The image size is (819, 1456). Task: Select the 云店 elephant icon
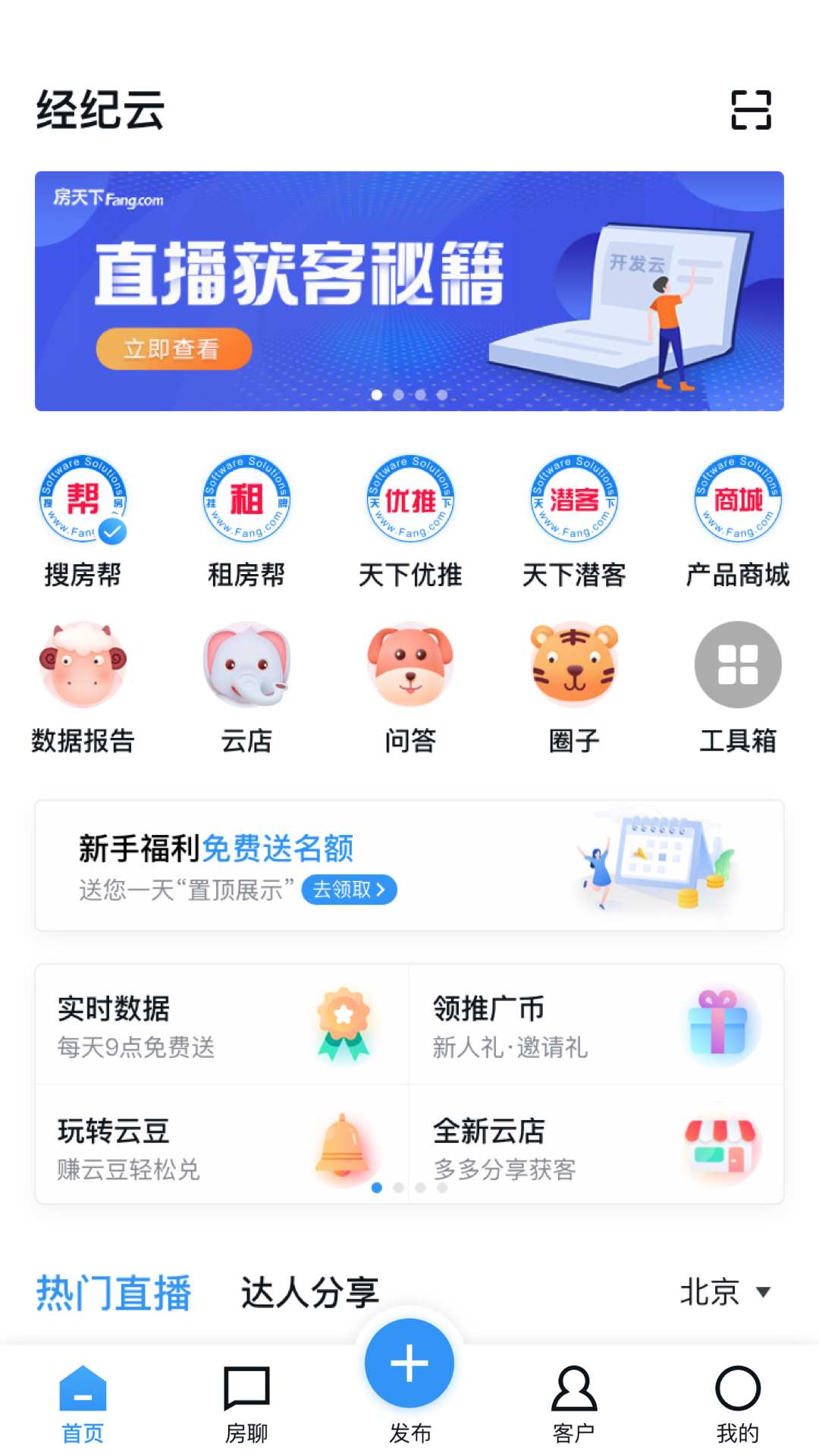[x=246, y=665]
